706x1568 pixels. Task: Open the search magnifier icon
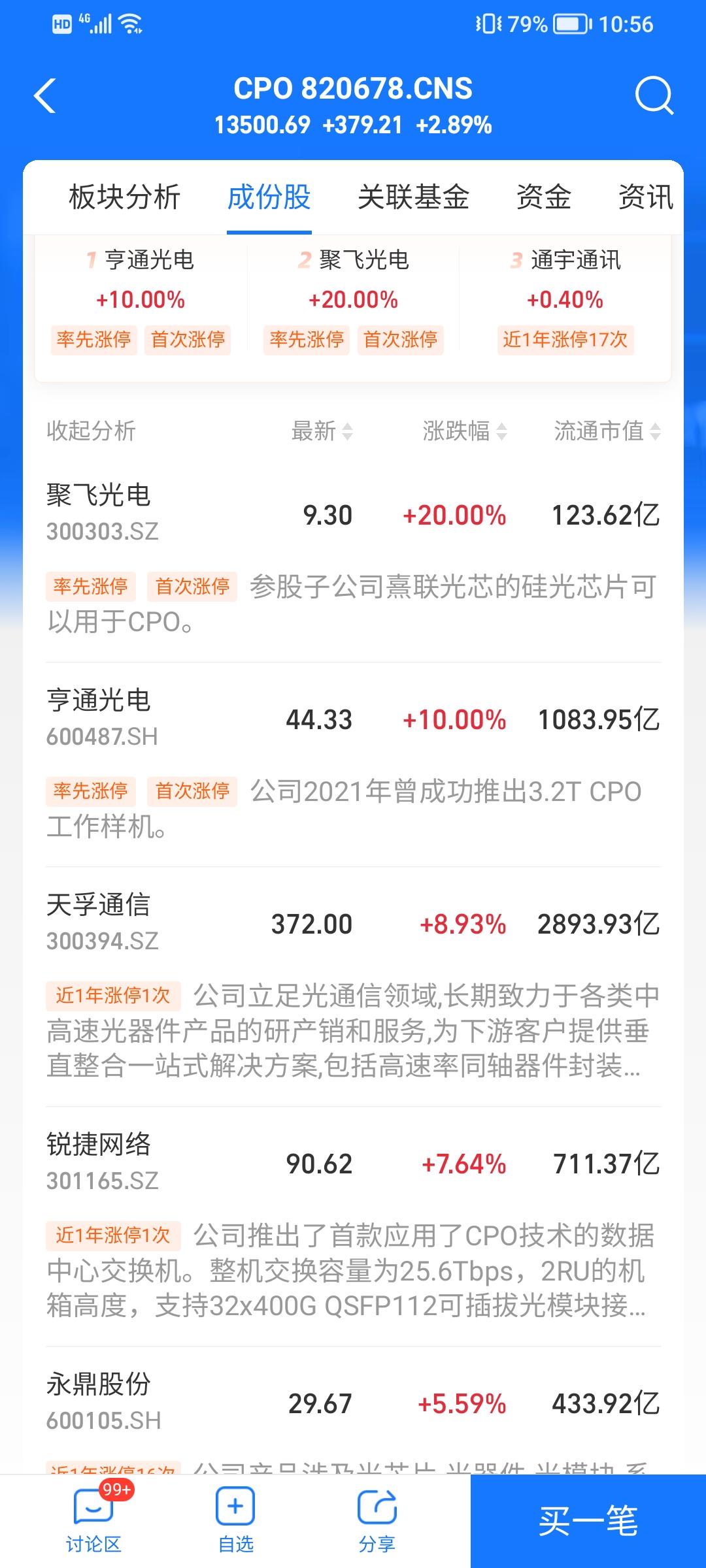[654, 97]
